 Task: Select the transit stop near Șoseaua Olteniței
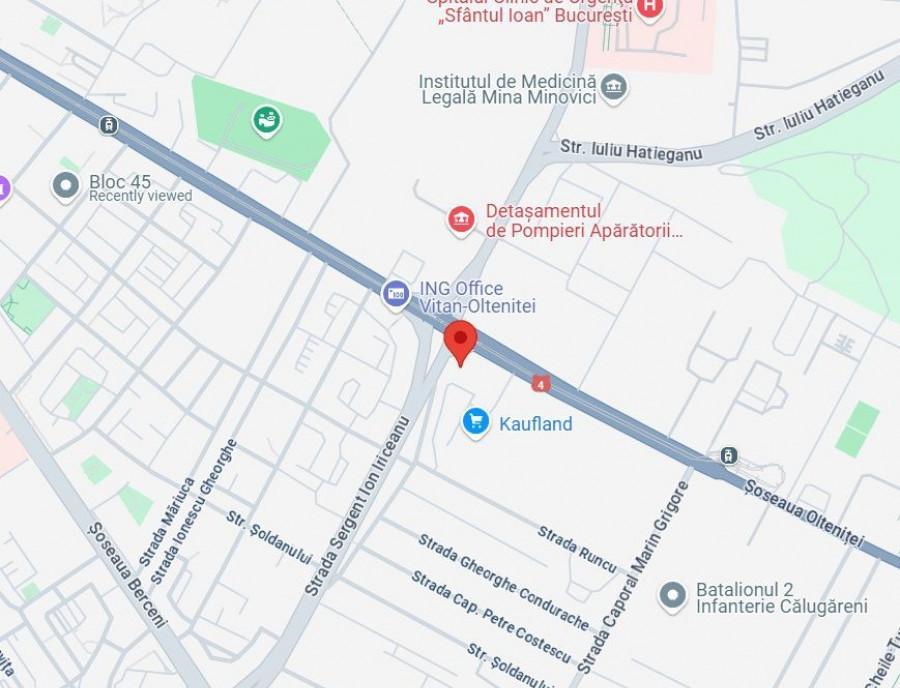[729, 456]
